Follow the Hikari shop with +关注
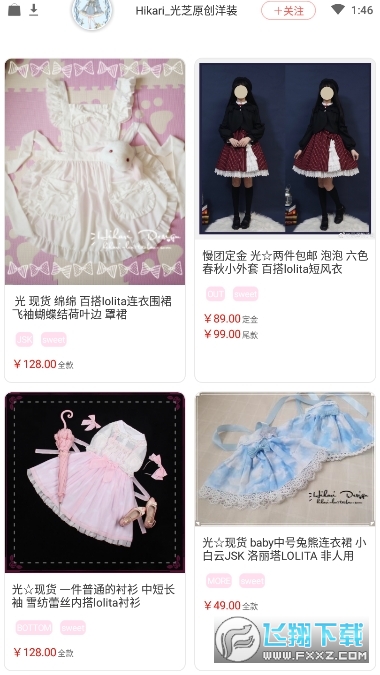The height and width of the screenshot is (675, 380). [288, 11]
